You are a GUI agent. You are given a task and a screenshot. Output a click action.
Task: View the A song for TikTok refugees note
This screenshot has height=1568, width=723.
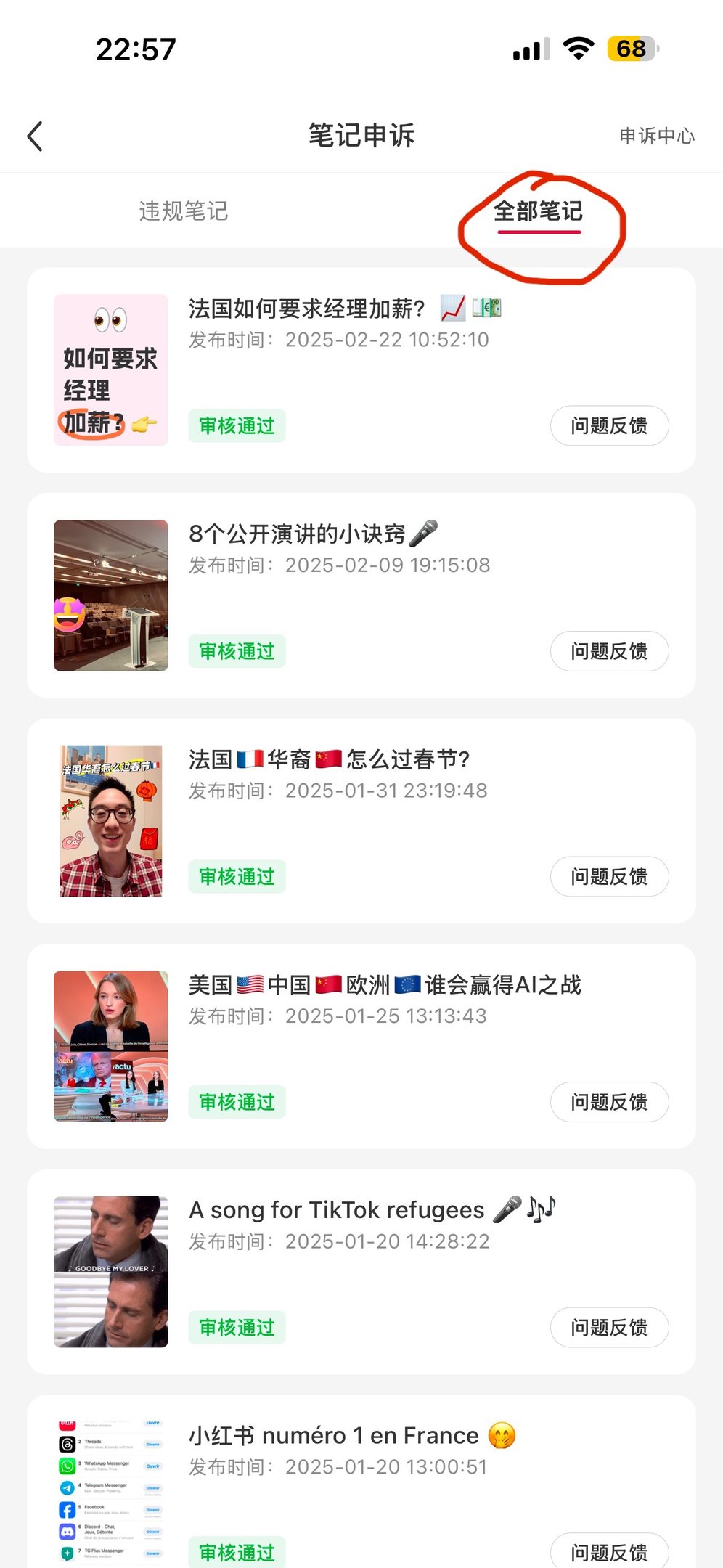tap(336, 1210)
